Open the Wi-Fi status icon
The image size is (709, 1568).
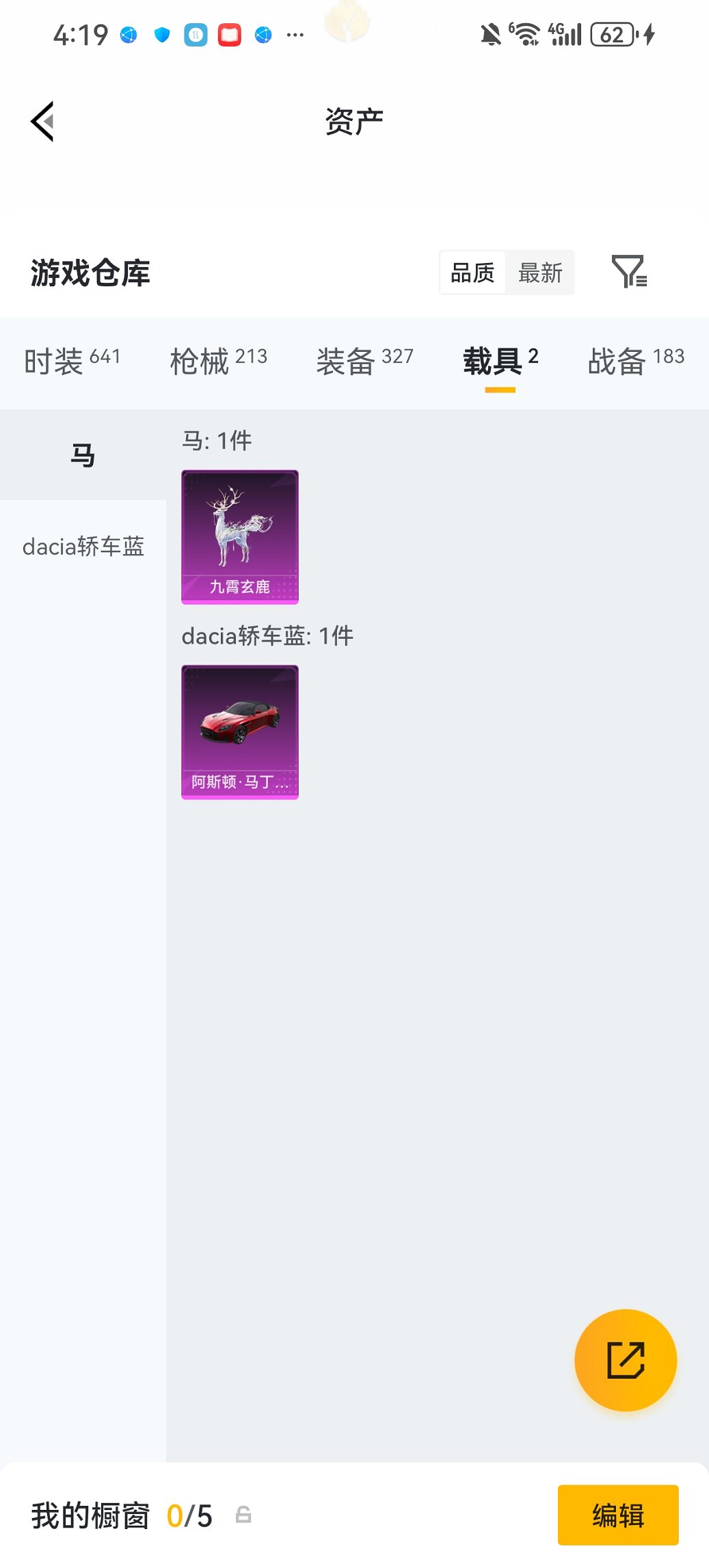(x=526, y=33)
